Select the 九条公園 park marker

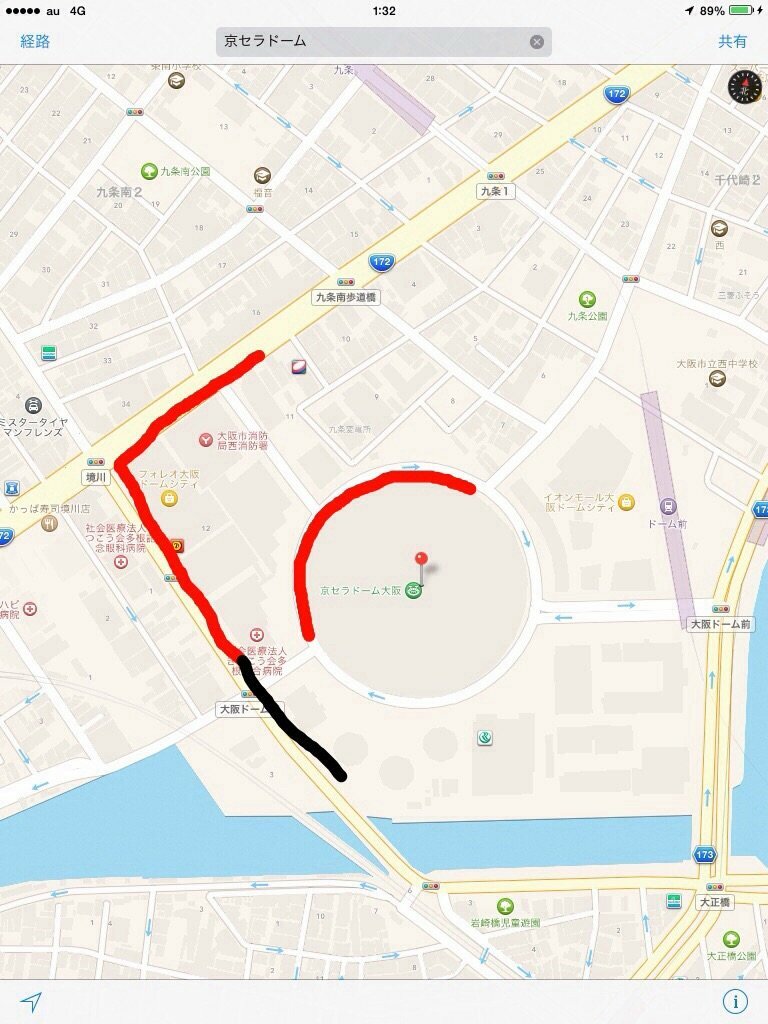(587, 299)
